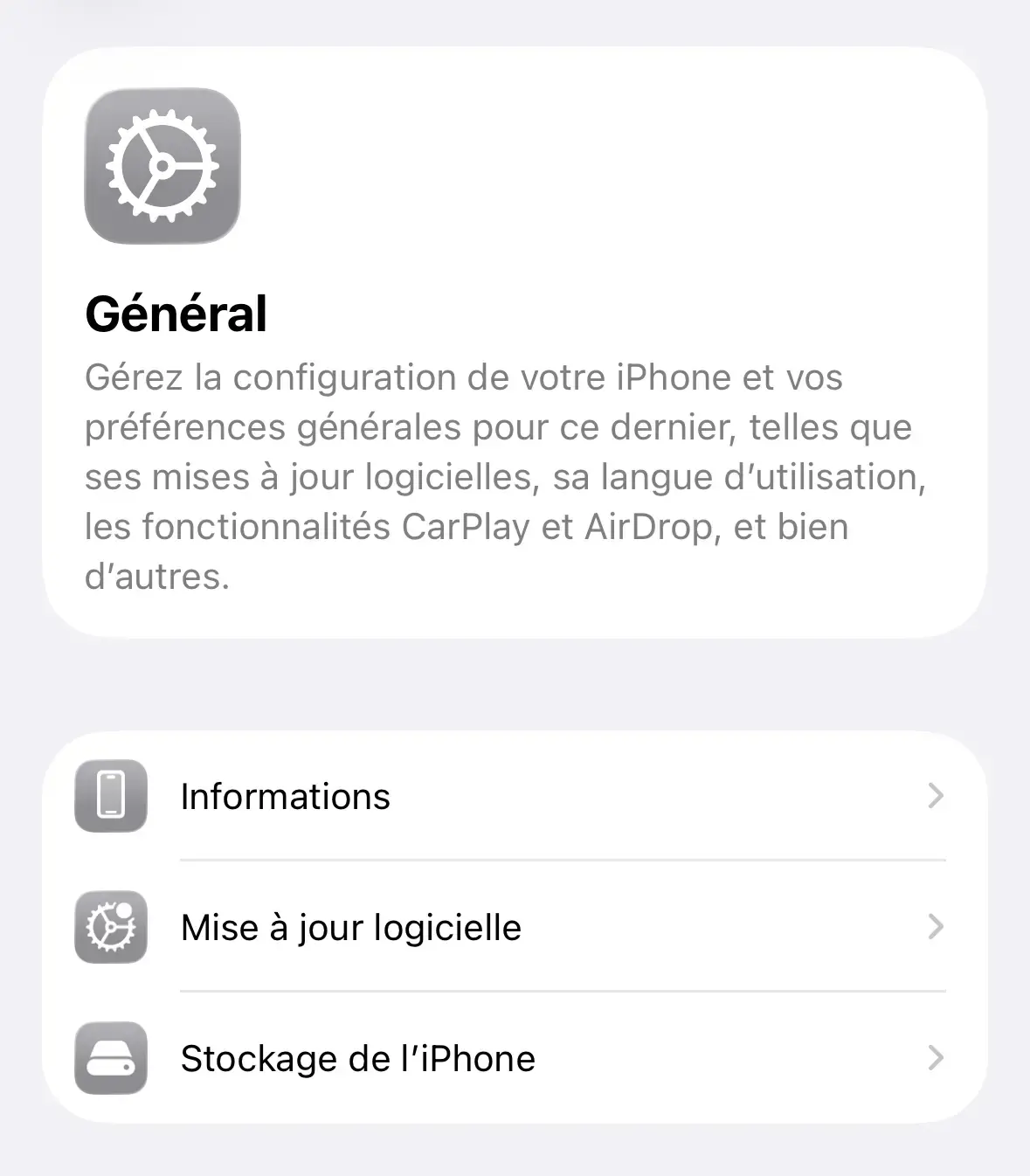Viewport: 1030px width, 1176px height.
Task: Select the phone icon beside Informations
Action: [x=111, y=796]
